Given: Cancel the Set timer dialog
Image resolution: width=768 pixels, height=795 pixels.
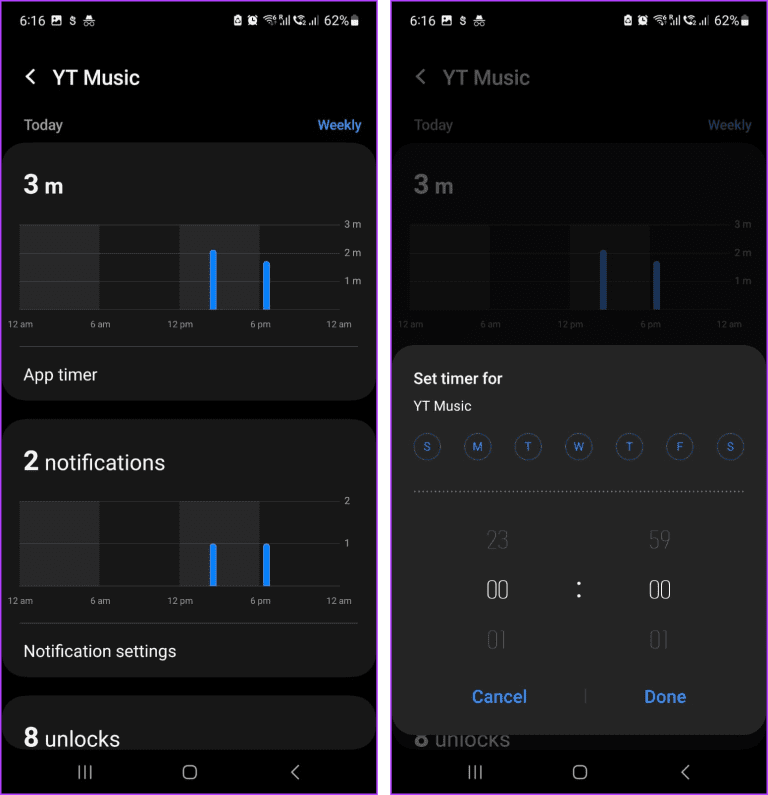Looking at the screenshot, I should [499, 696].
